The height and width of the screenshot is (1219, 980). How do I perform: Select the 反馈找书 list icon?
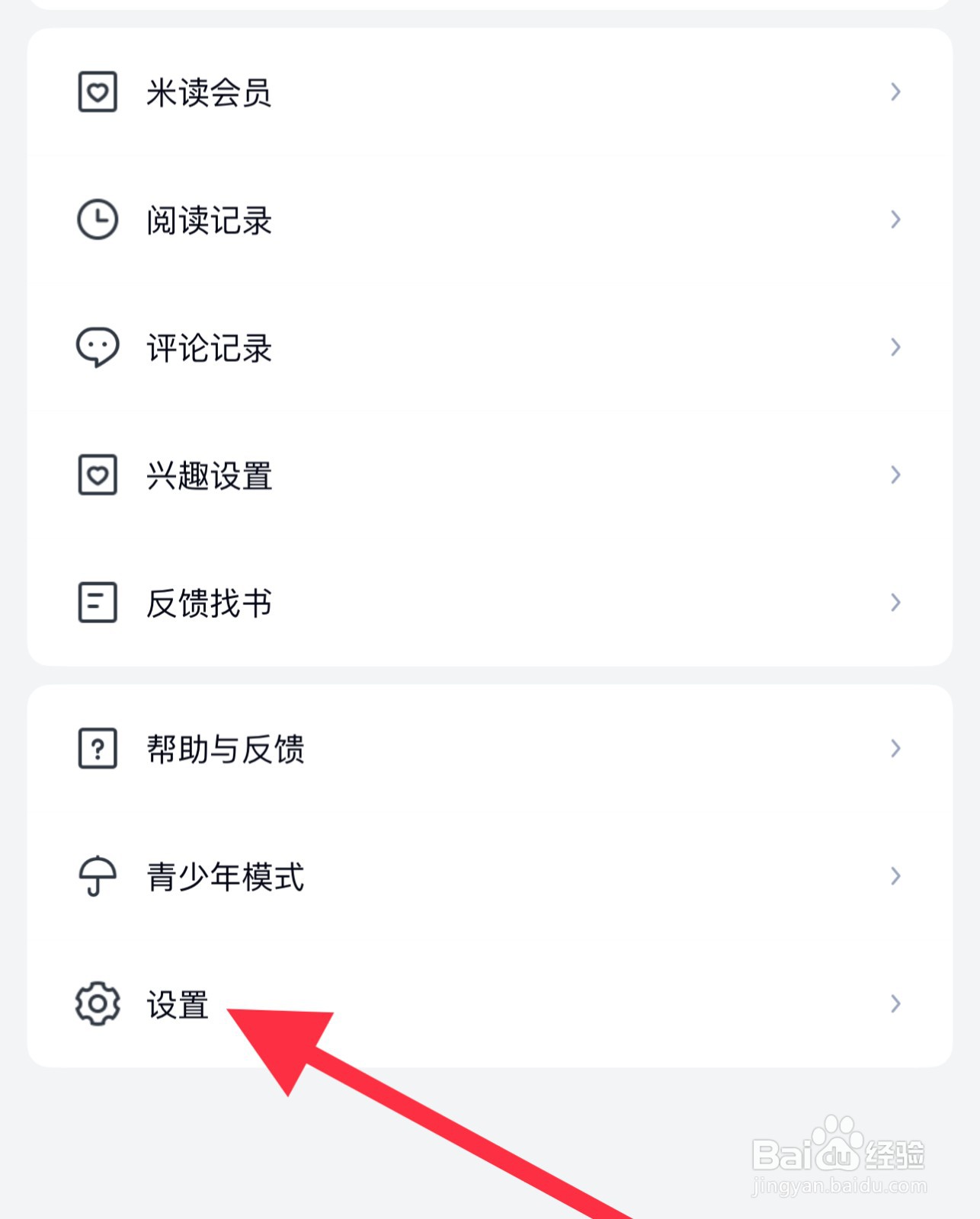(x=95, y=603)
